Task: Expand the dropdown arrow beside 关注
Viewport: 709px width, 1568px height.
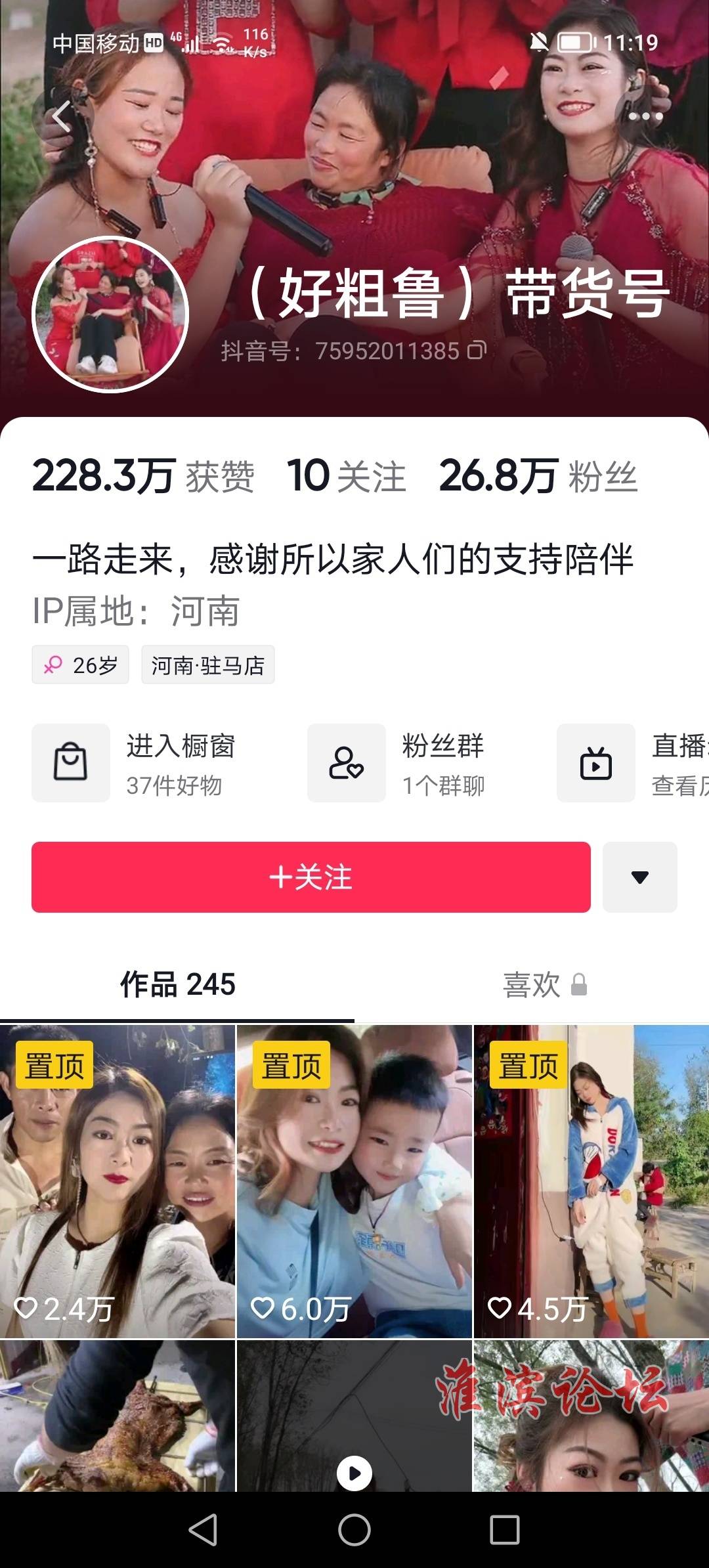Action: [640, 877]
